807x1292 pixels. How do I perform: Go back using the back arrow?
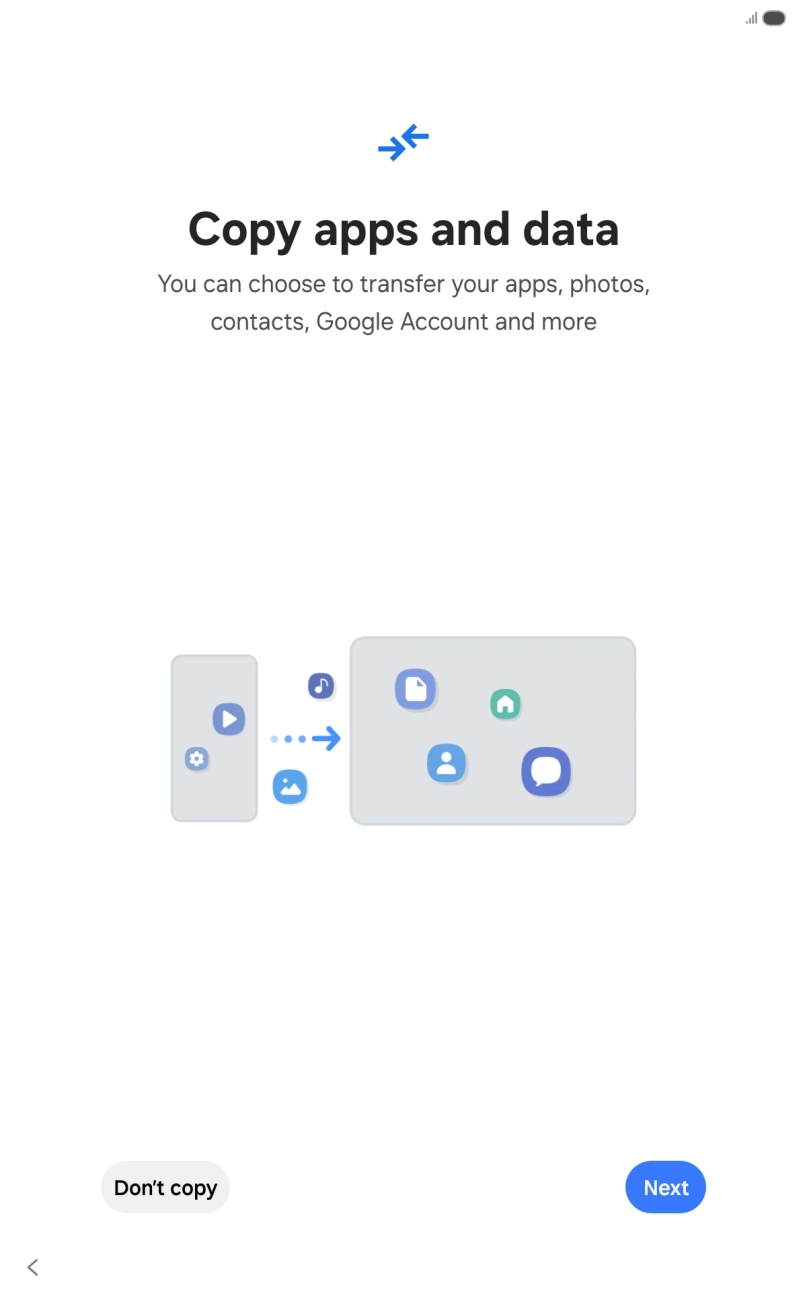pos(33,1267)
